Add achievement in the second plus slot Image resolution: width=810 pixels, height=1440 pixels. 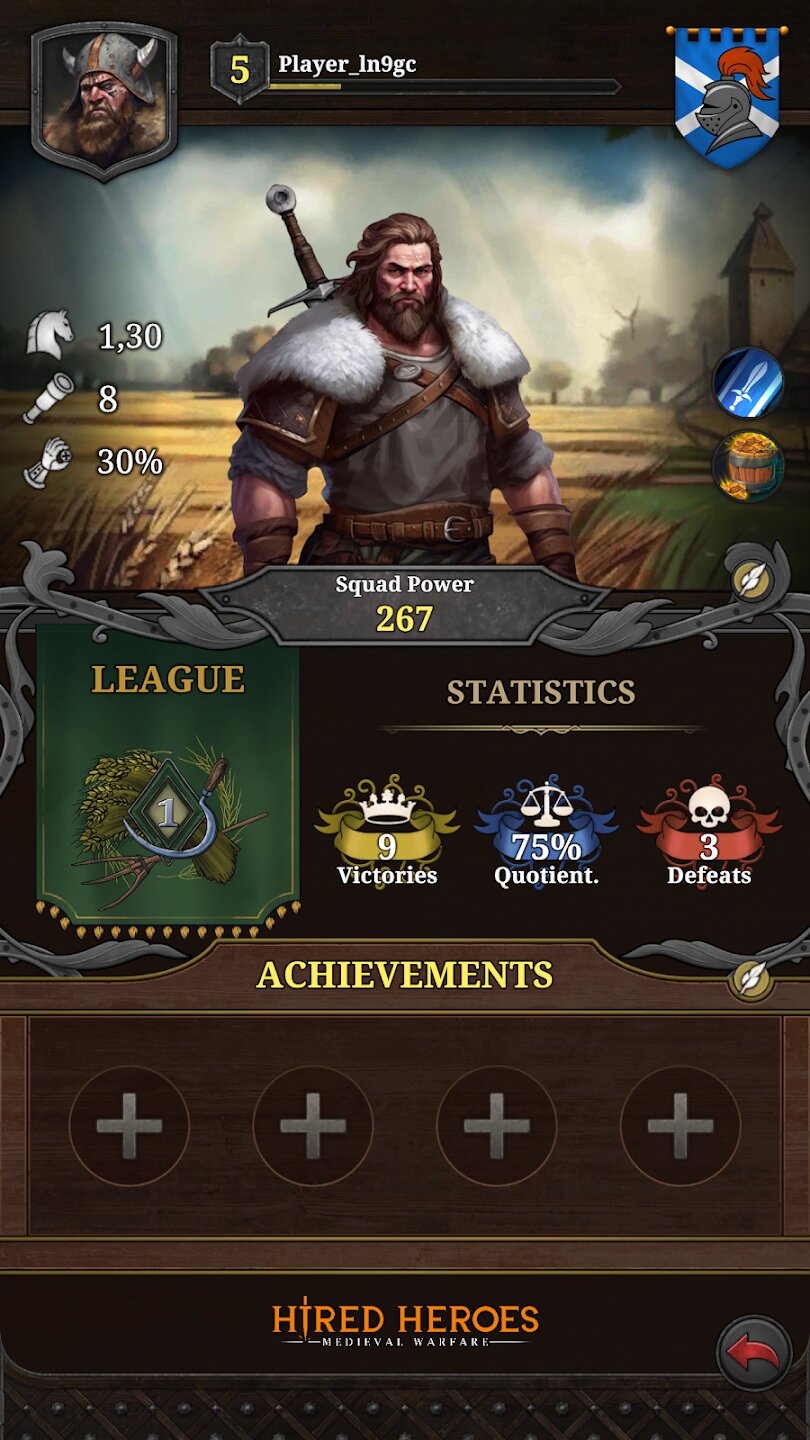pyautogui.click(x=313, y=1125)
